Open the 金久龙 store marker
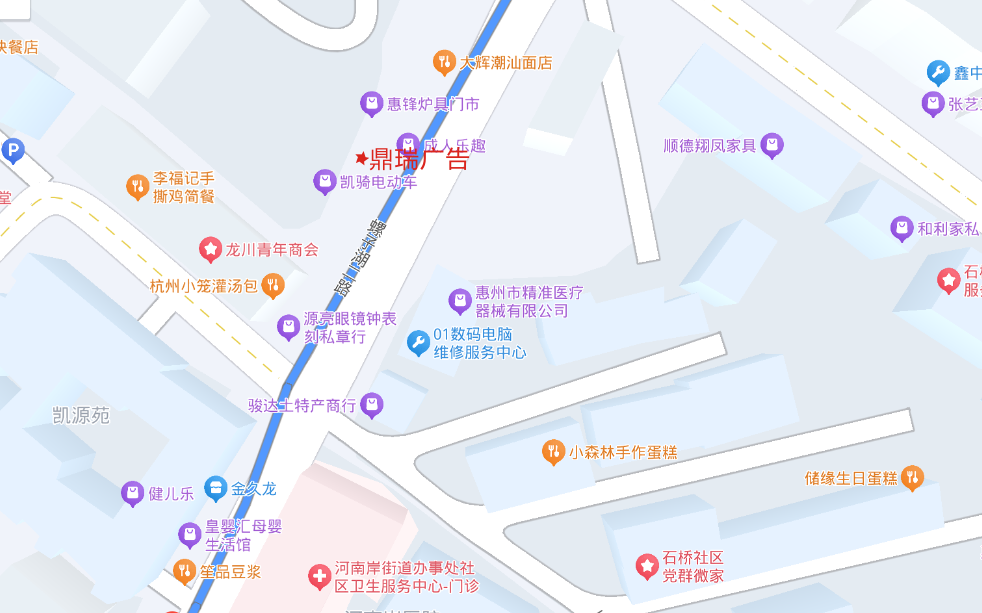 point(215,489)
